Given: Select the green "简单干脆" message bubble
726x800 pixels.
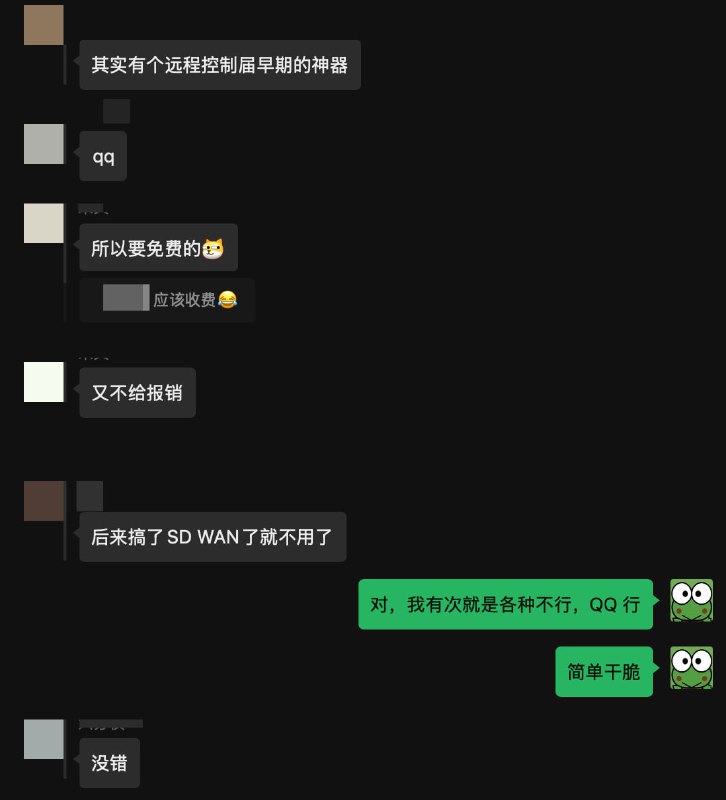Looking at the screenshot, I should [604, 671].
